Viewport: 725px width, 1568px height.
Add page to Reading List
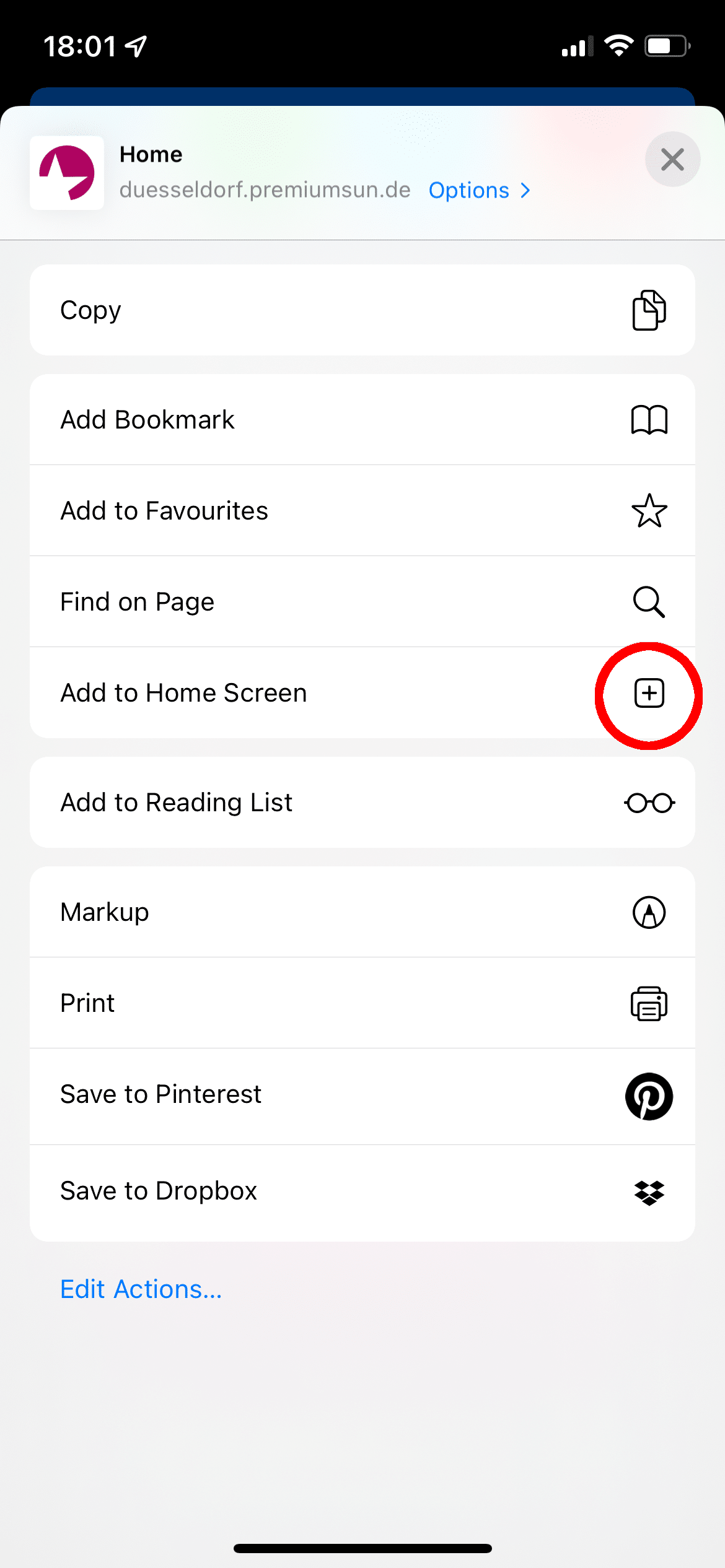pos(362,803)
